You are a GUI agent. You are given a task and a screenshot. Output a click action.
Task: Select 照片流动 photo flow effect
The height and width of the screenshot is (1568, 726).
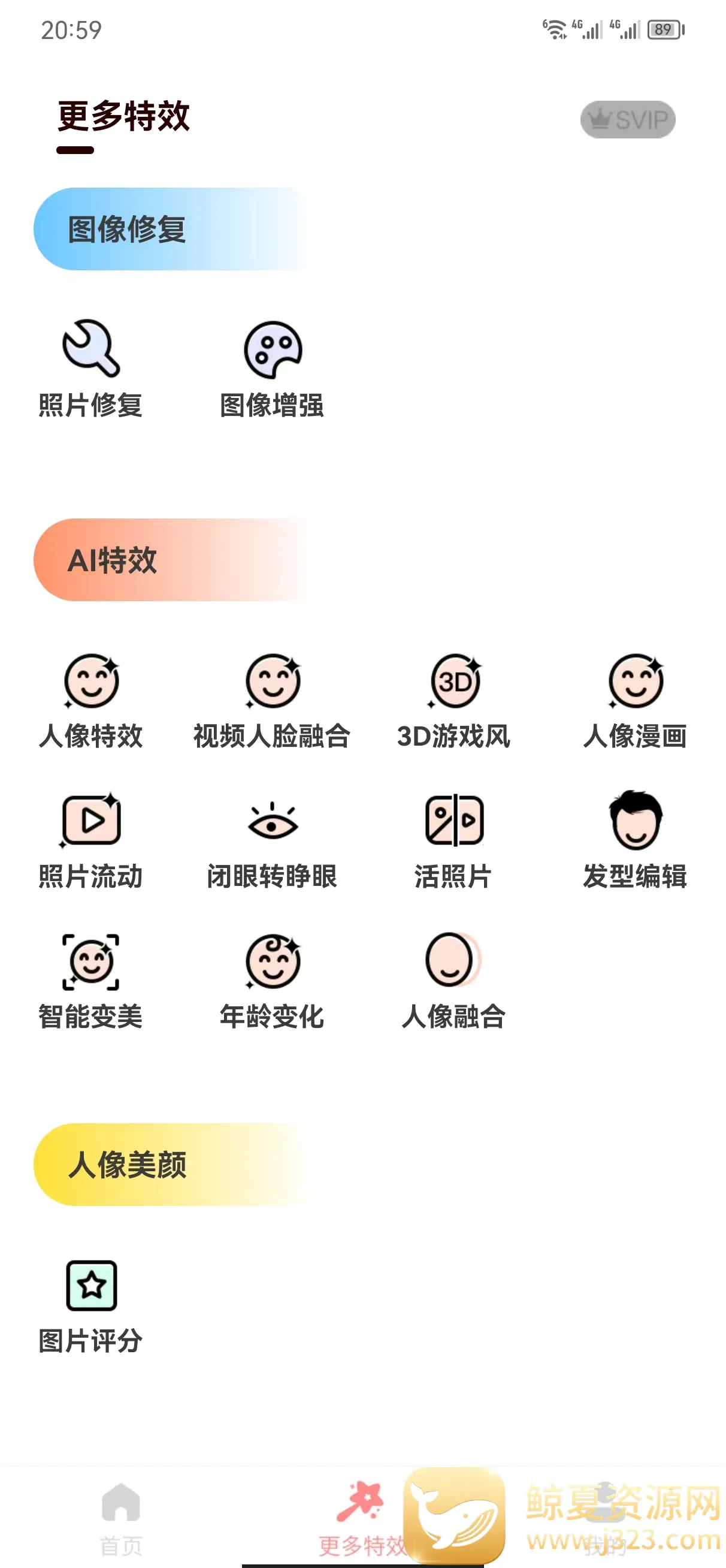(x=90, y=840)
